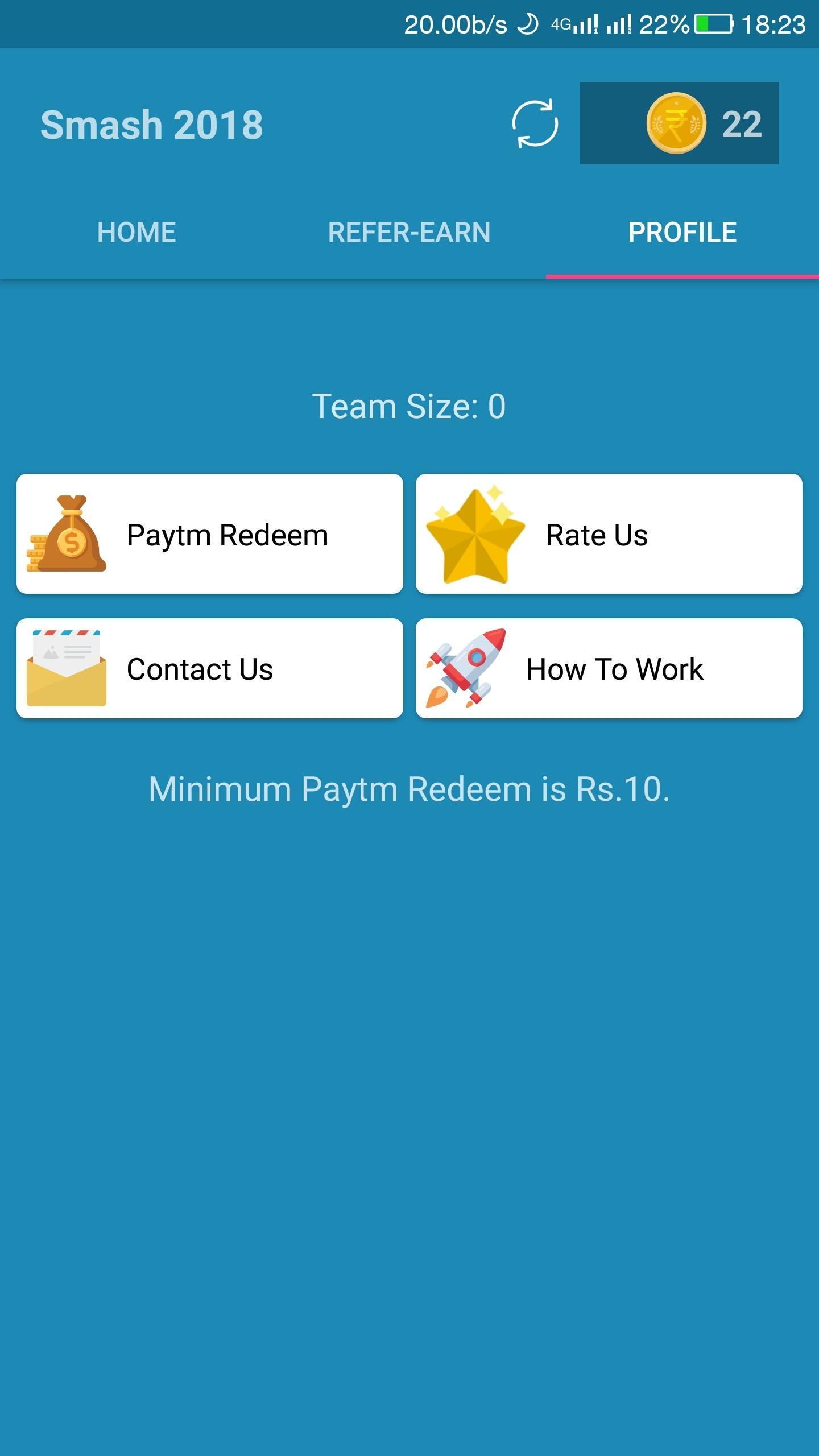Tap the refresh sync icon

click(x=535, y=123)
